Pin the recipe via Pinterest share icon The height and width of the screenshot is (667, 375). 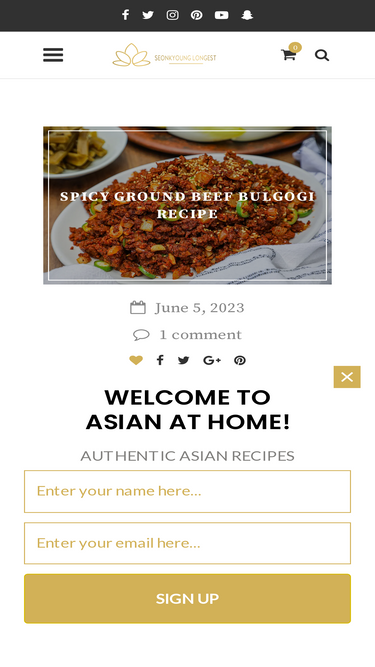click(240, 360)
